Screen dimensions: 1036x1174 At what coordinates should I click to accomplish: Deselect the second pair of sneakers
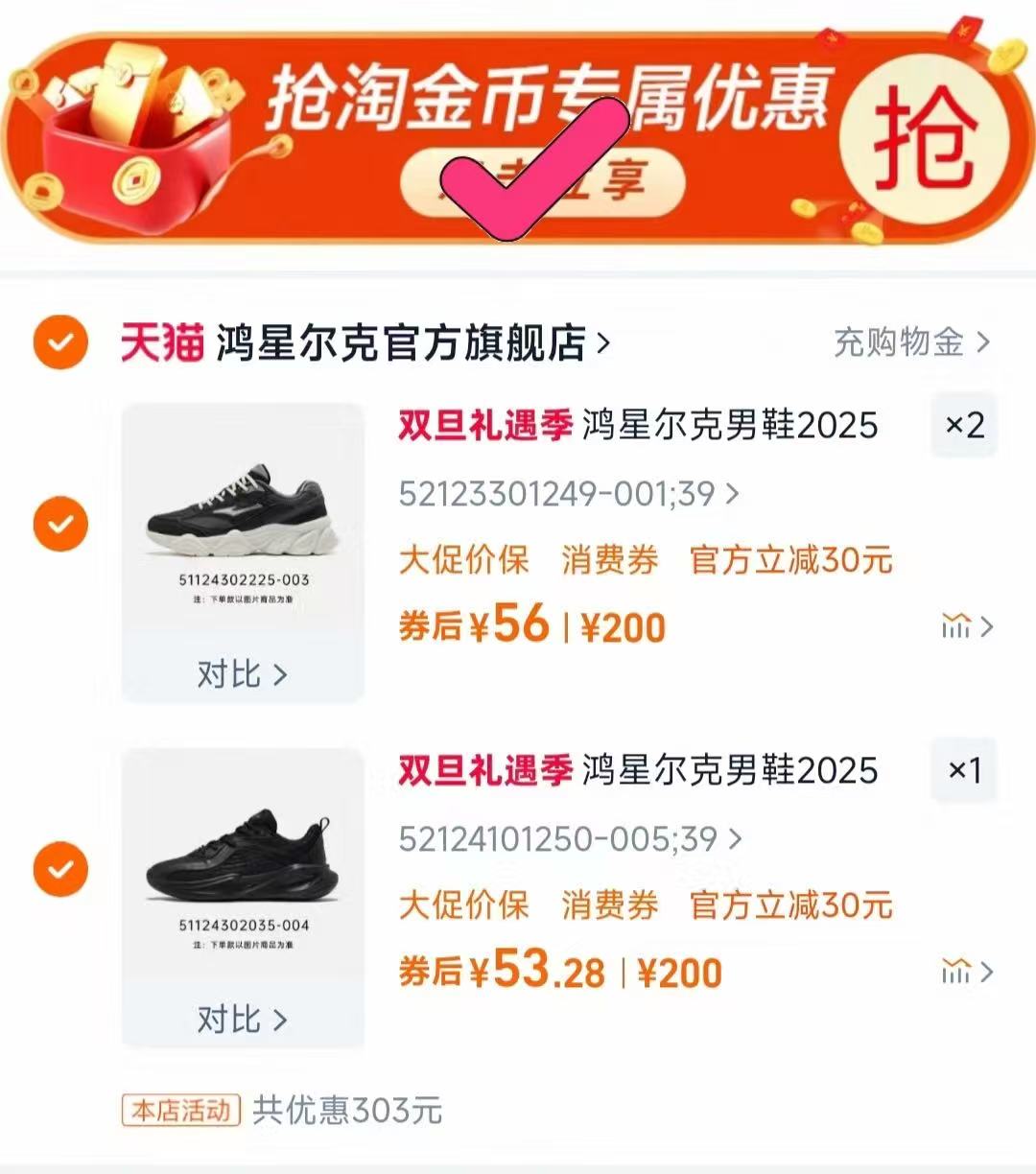[x=60, y=870]
